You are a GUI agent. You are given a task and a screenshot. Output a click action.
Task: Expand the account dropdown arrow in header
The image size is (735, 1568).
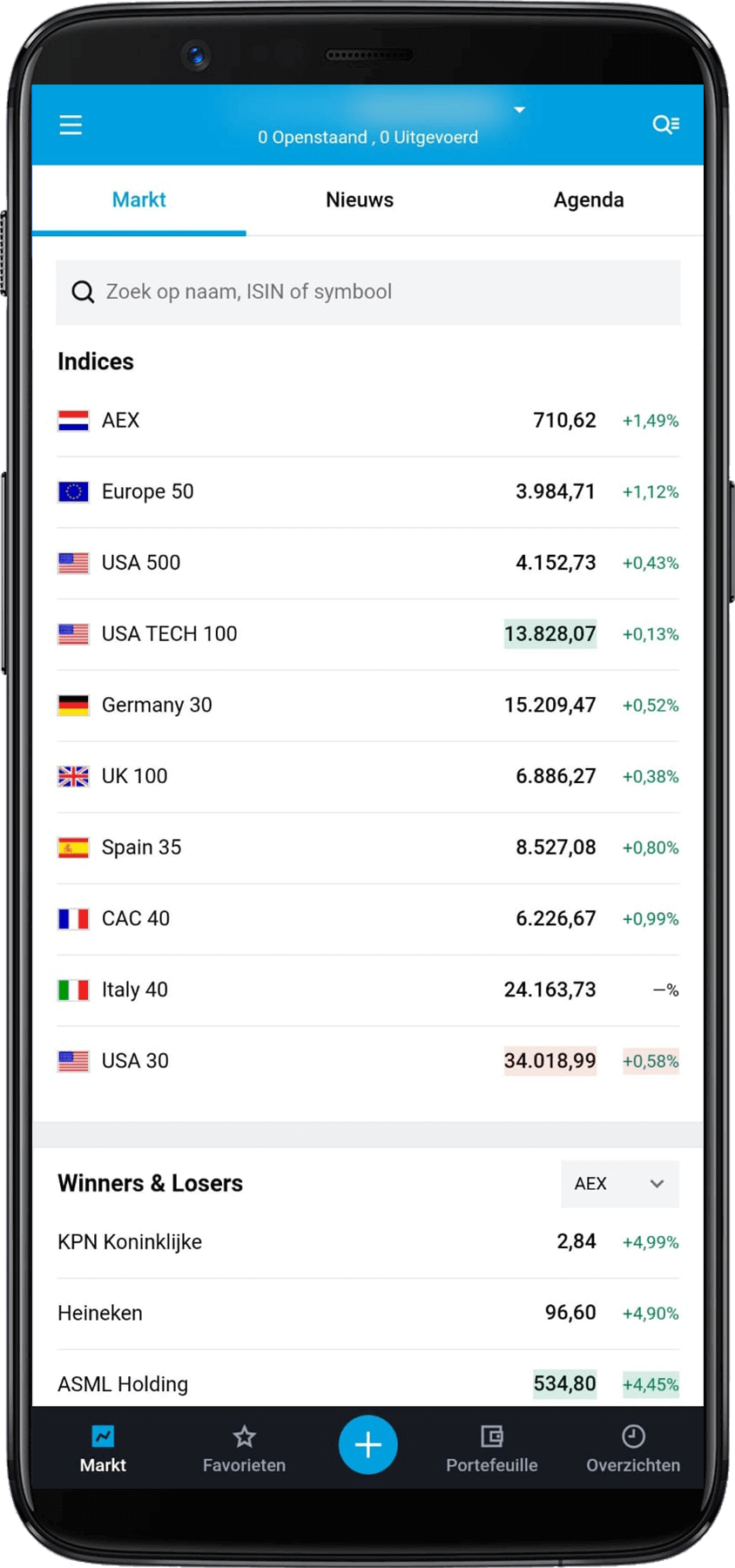tap(519, 111)
